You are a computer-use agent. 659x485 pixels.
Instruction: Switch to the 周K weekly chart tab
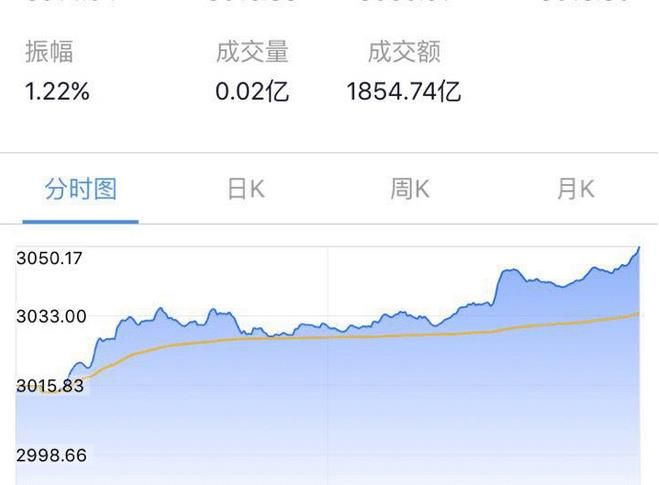click(410, 189)
